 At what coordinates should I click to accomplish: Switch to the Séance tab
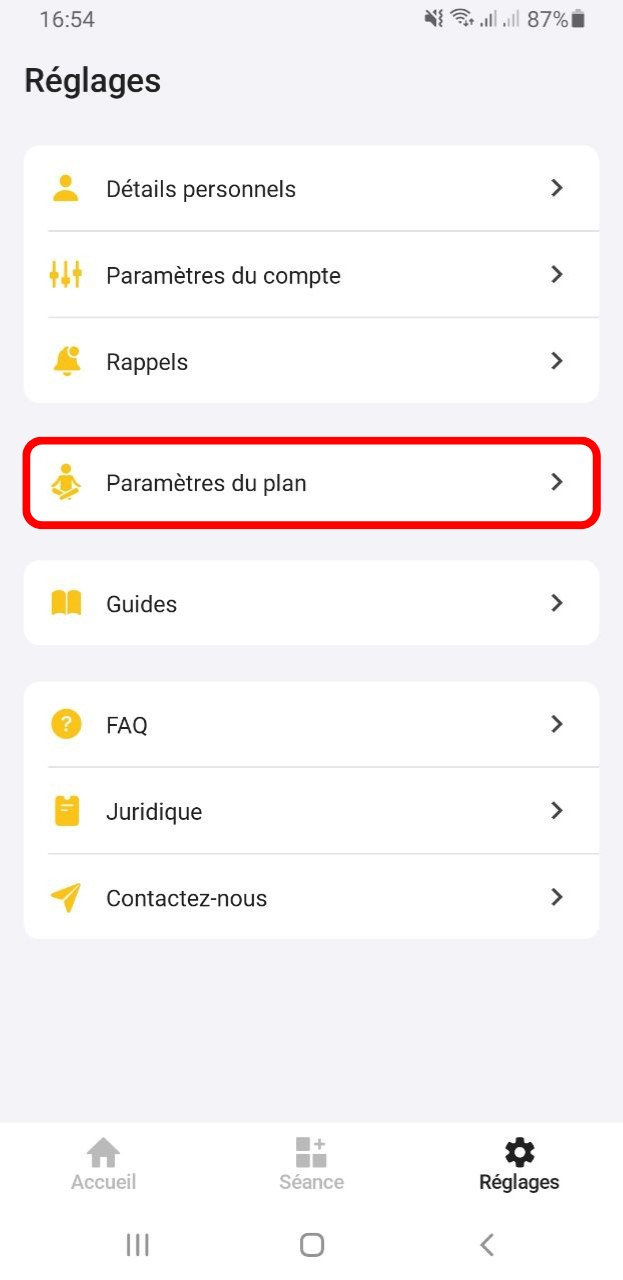coord(311,1165)
